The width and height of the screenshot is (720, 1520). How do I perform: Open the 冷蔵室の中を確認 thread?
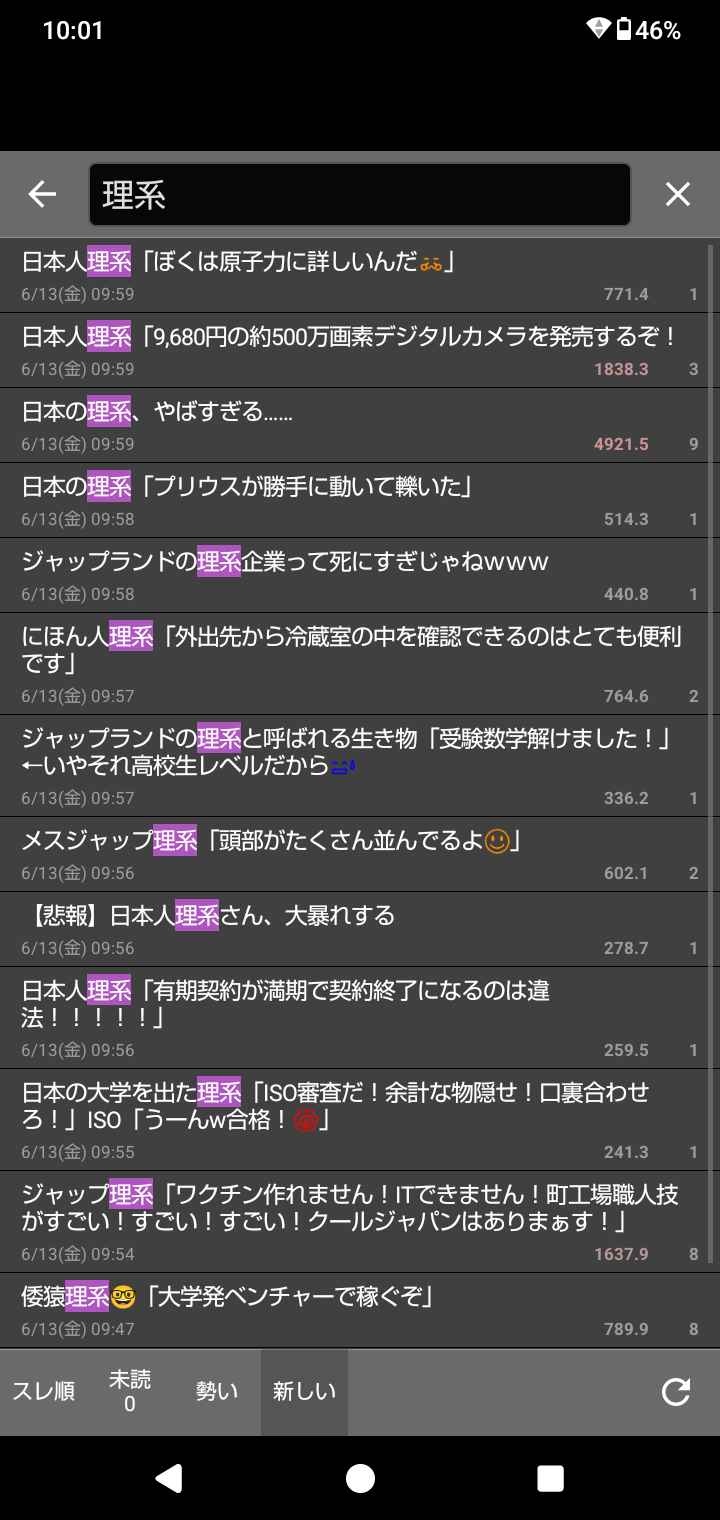(350, 662)
